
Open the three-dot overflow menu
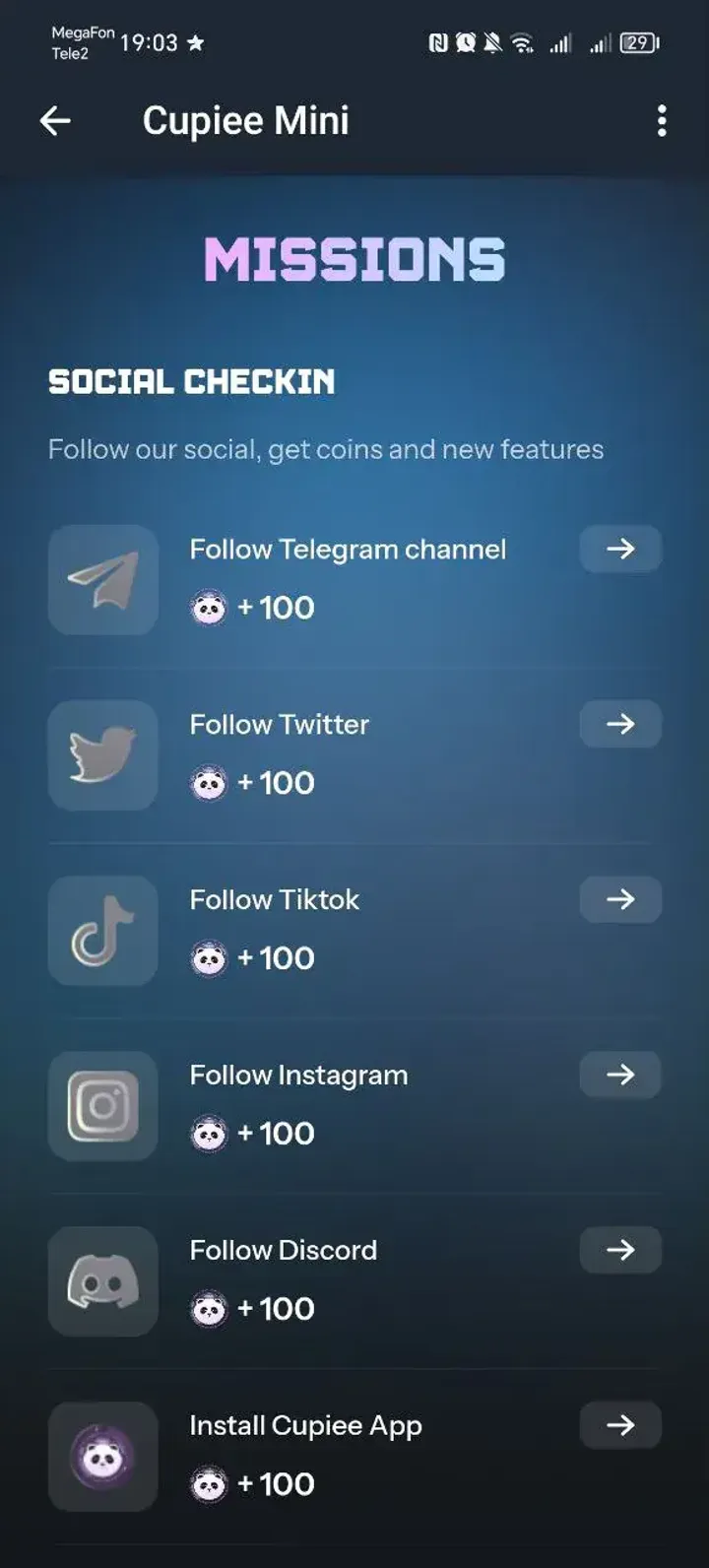click(x=662, y=121)
